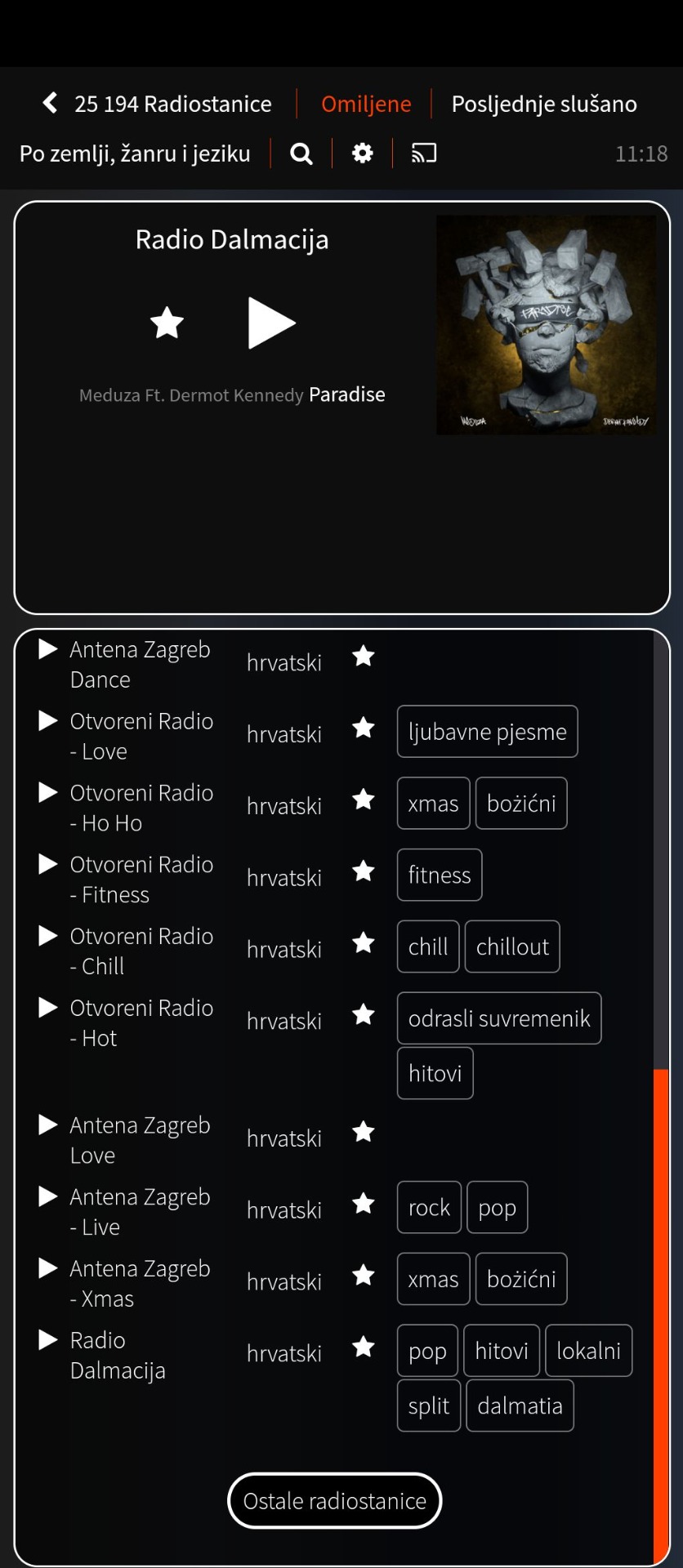Go back using the arrow icon
Viewport: 683px width, 1568px height.
[x=50, y=103]
